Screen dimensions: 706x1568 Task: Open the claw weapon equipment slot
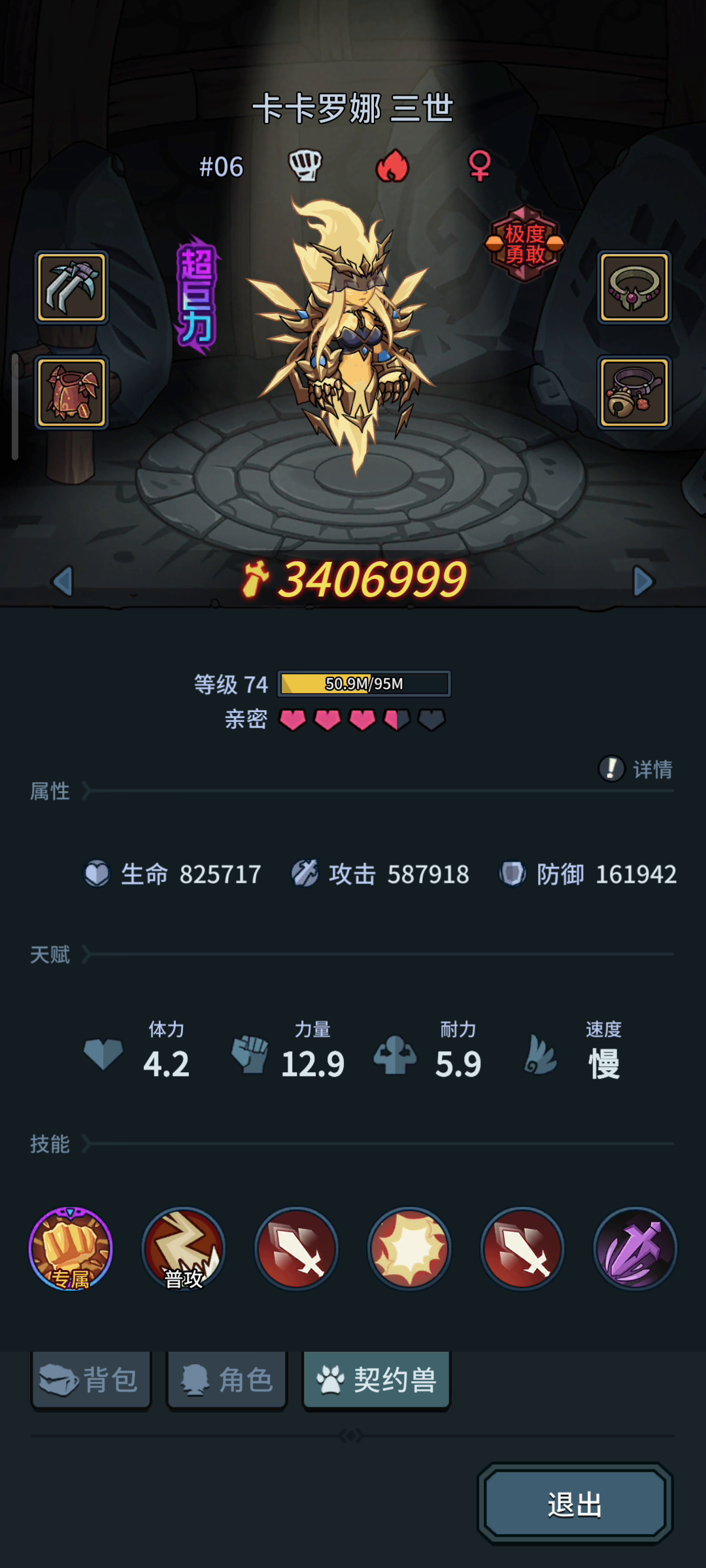(x=71, y=287)
